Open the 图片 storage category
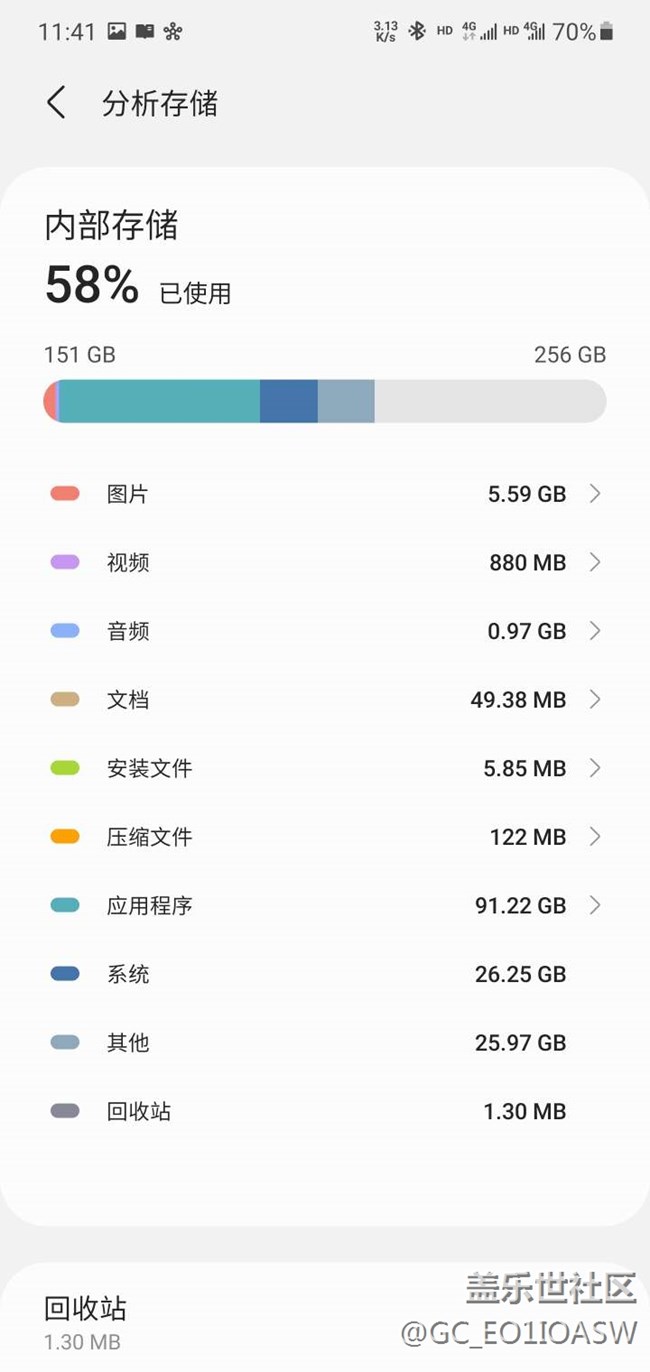The image size is (650, 1372). pos(325,494)
